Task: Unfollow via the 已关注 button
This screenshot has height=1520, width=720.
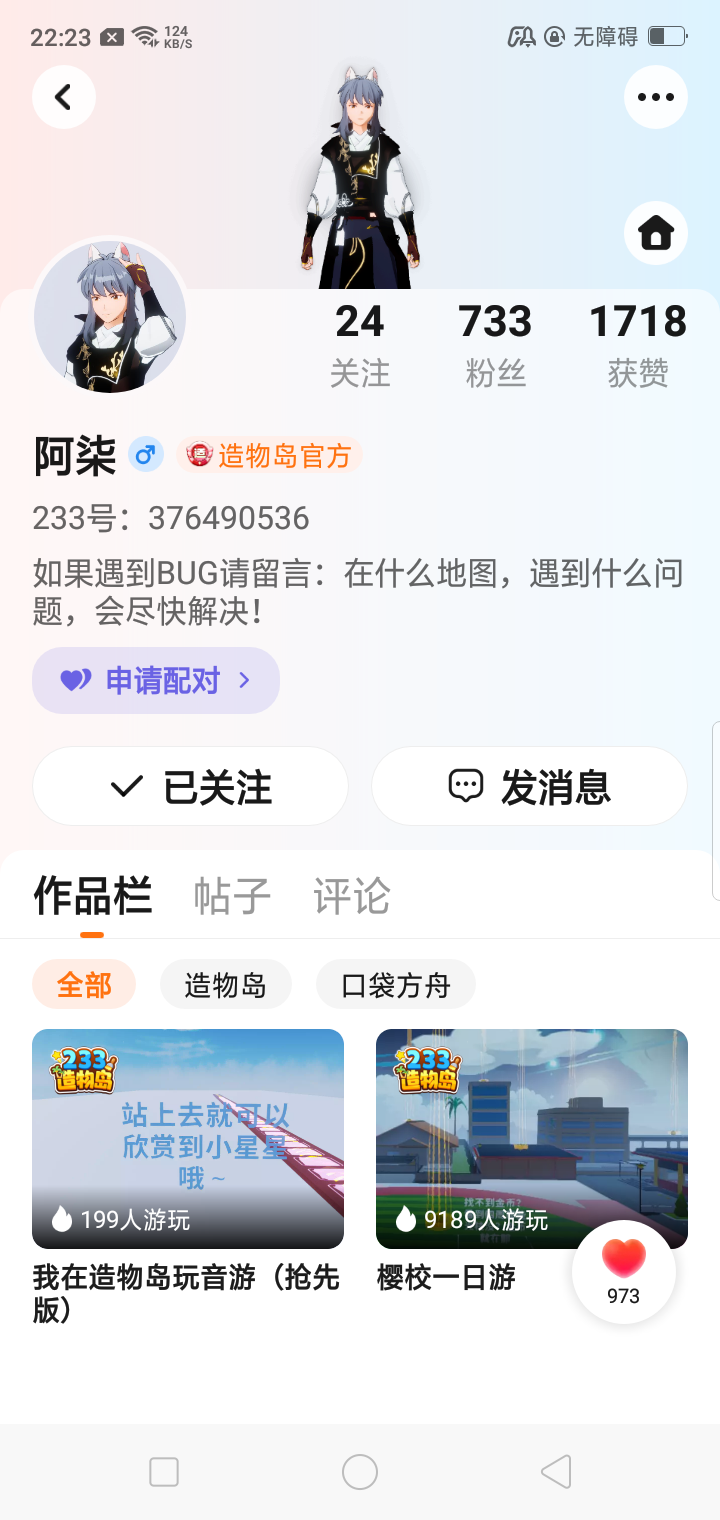Action: (190, 787)
